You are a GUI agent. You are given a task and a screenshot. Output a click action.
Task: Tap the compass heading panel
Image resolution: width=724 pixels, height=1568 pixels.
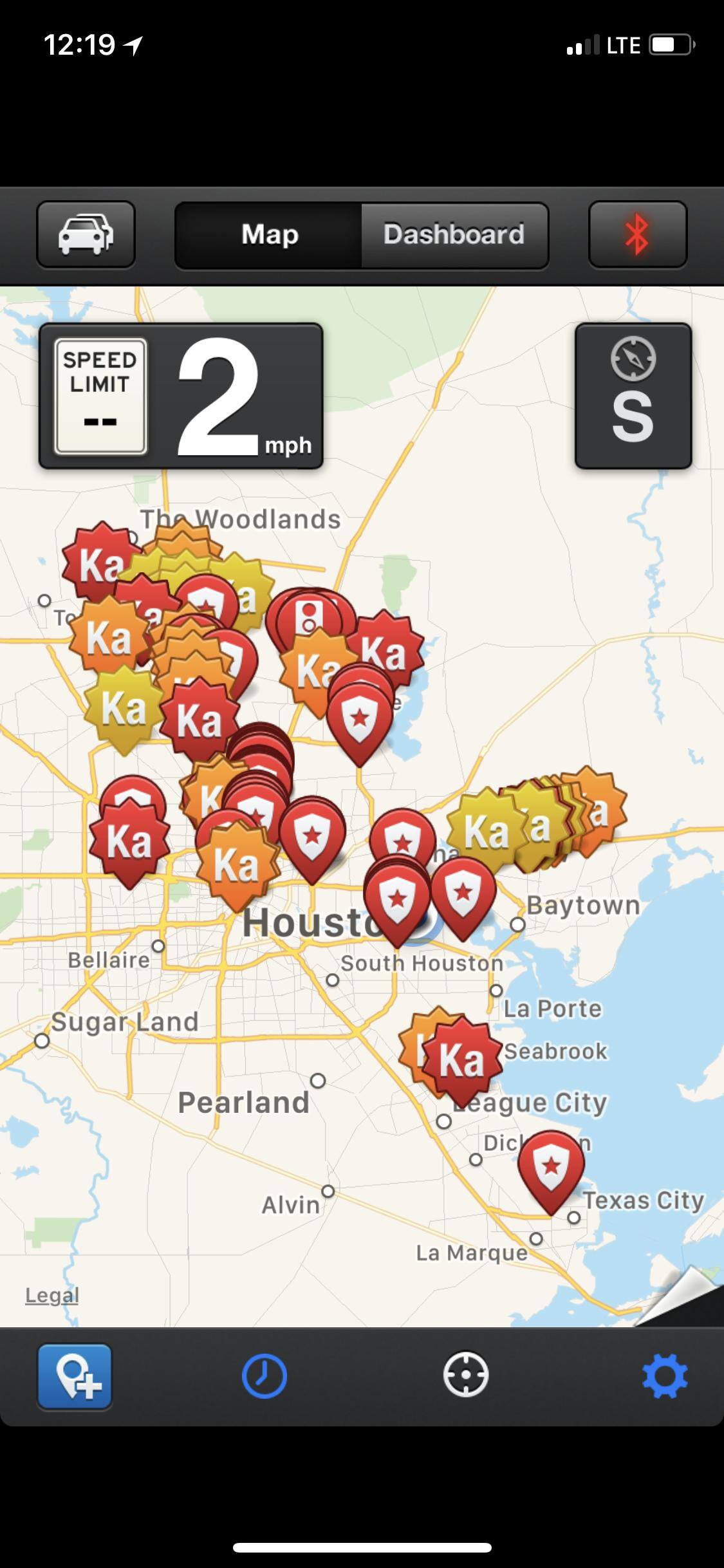(633, 395)
